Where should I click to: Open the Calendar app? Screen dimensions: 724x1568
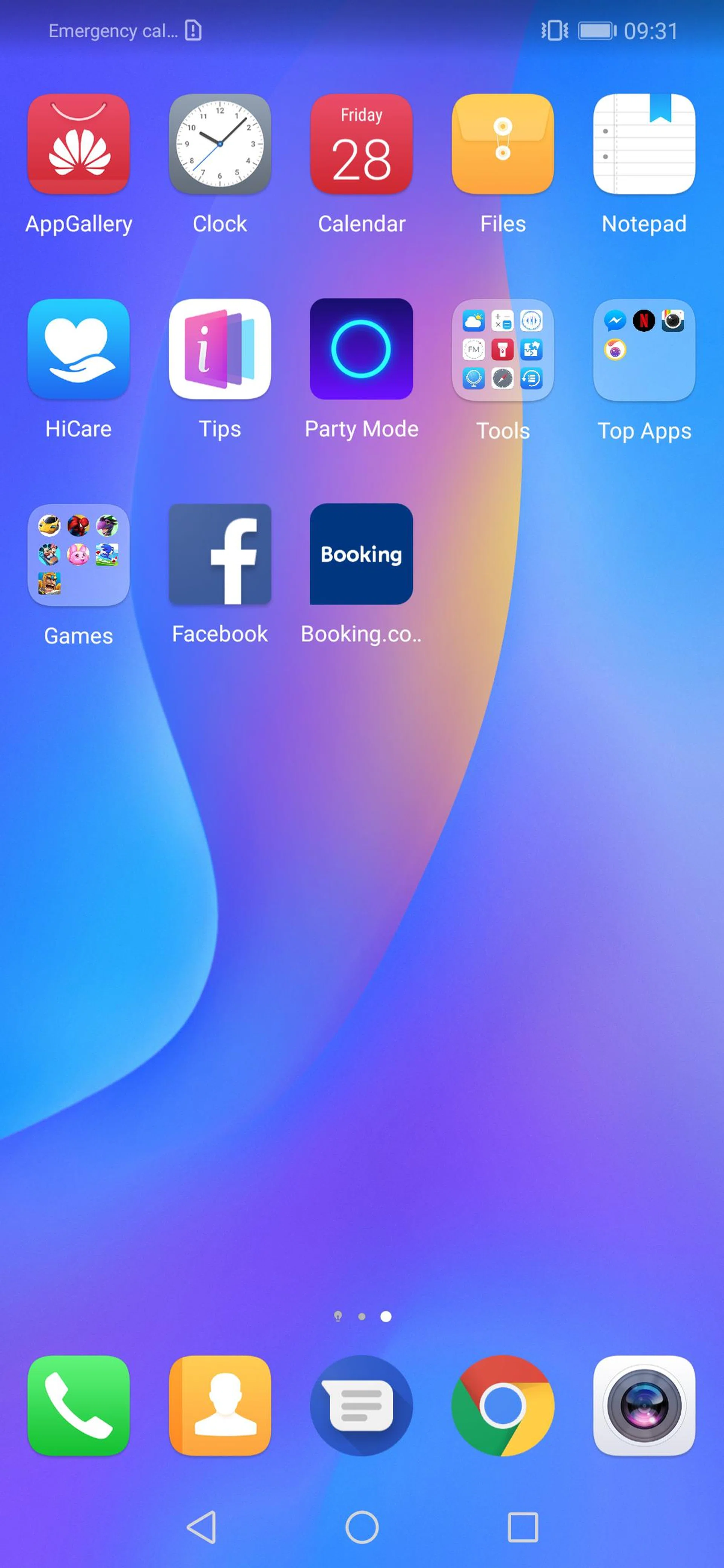pos(361,144)
